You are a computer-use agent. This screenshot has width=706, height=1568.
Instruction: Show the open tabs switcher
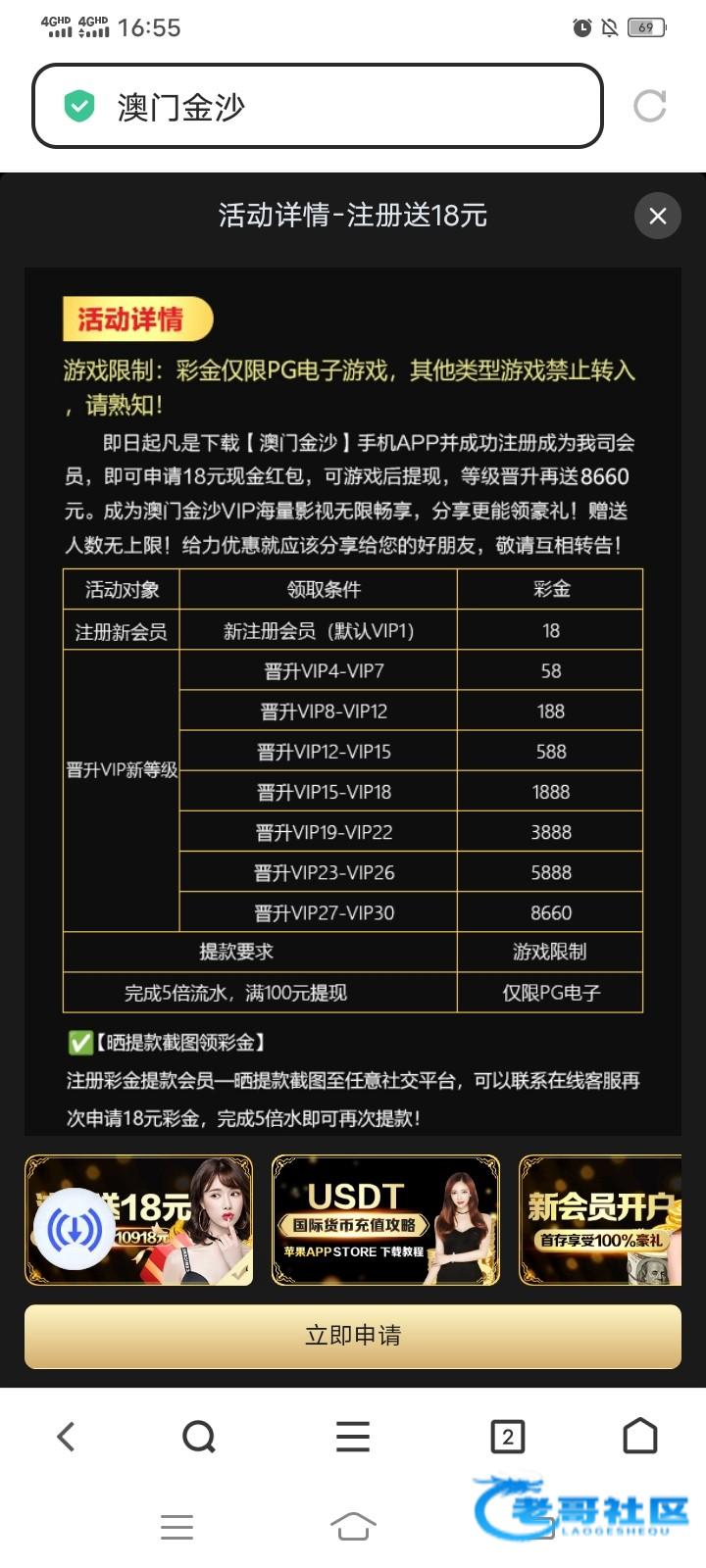coord(507,1437)
